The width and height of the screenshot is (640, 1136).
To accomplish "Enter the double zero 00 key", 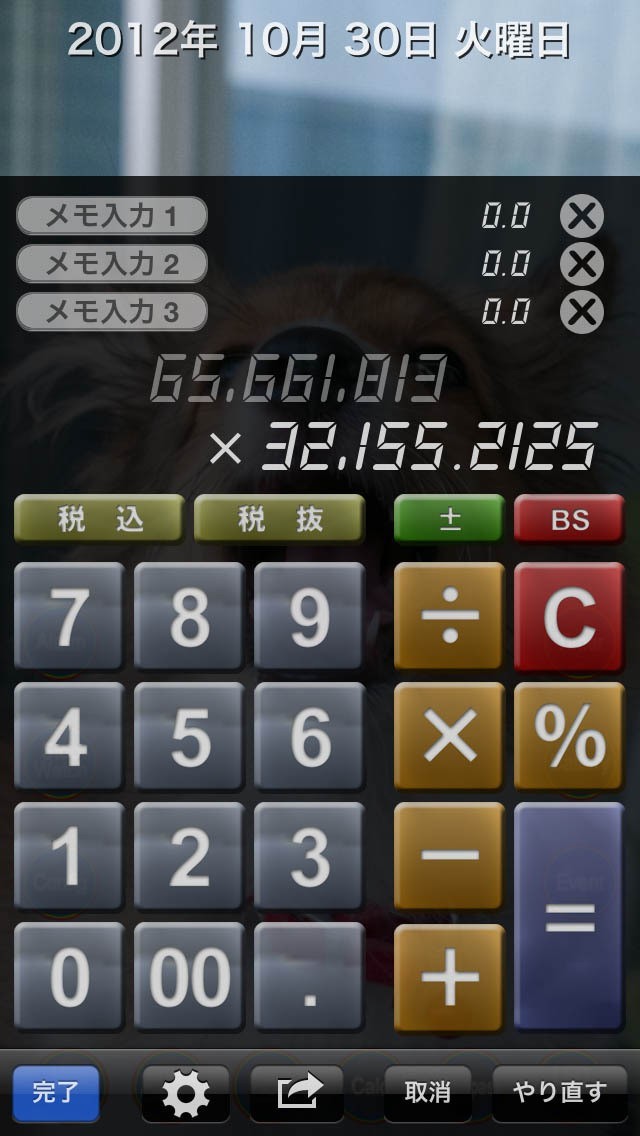I will [189, 976].
